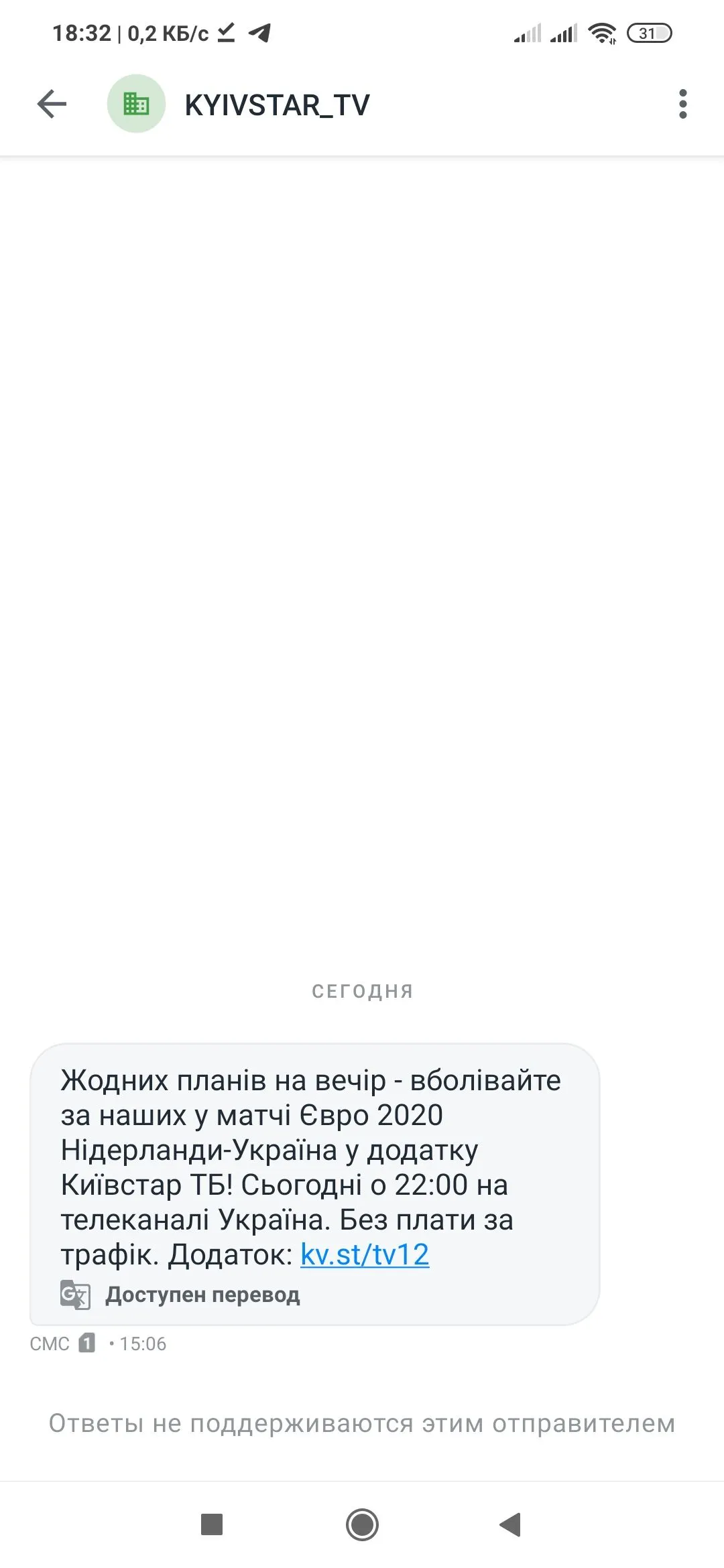Screen dimensions: 724x1568
Task: Open the kv.st/tv12 link
Action: tap(365, 1255)
